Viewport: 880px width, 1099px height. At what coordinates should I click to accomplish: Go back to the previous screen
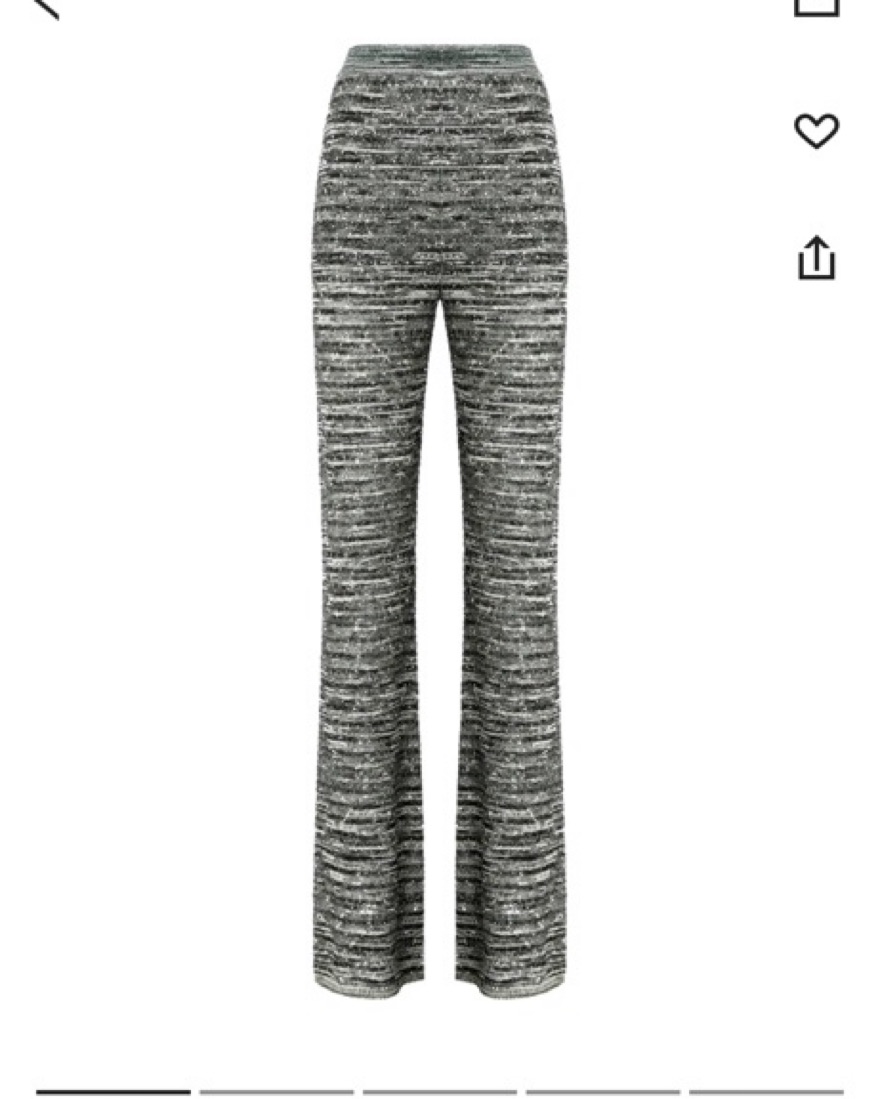tap(45, 6)
